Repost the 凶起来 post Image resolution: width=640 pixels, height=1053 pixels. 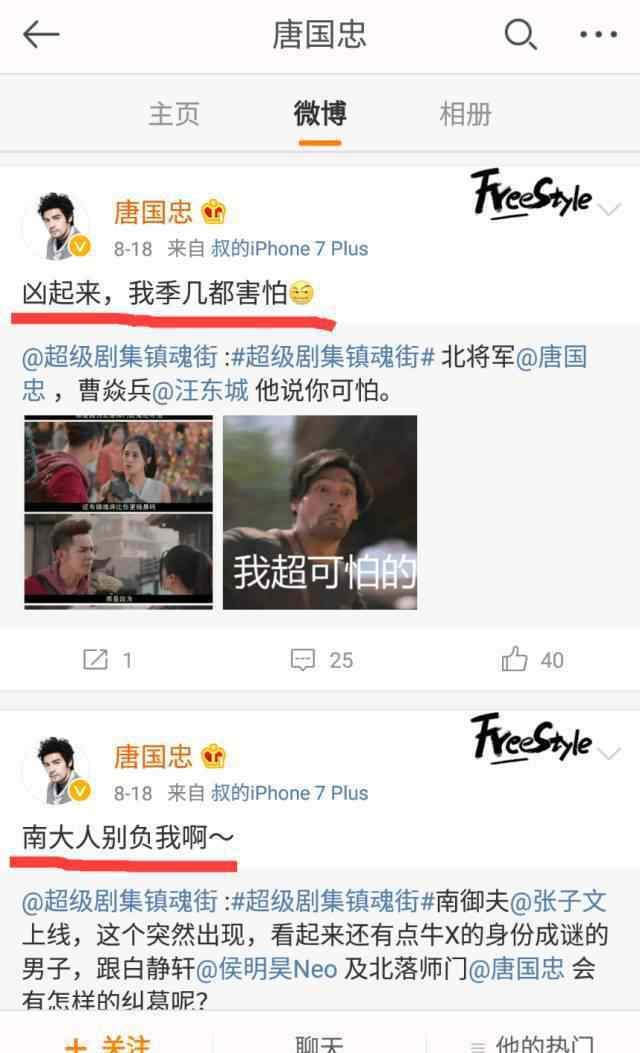106,659
